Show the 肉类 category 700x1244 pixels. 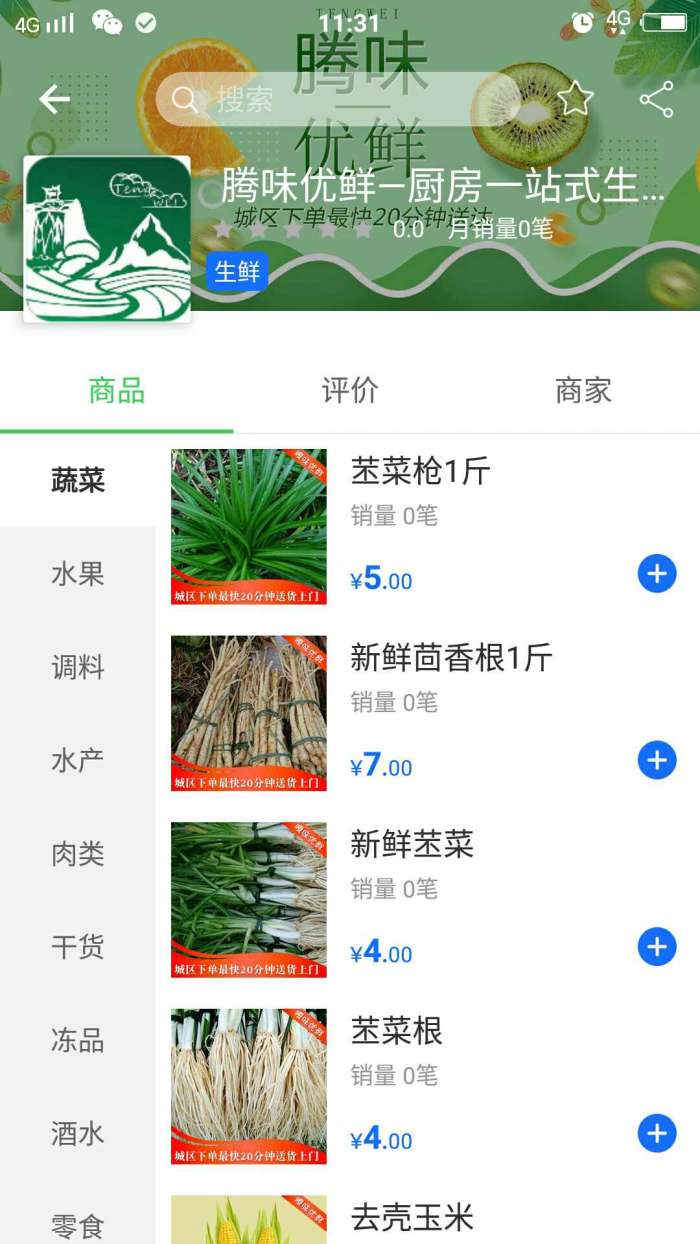[x=78, y=854]
